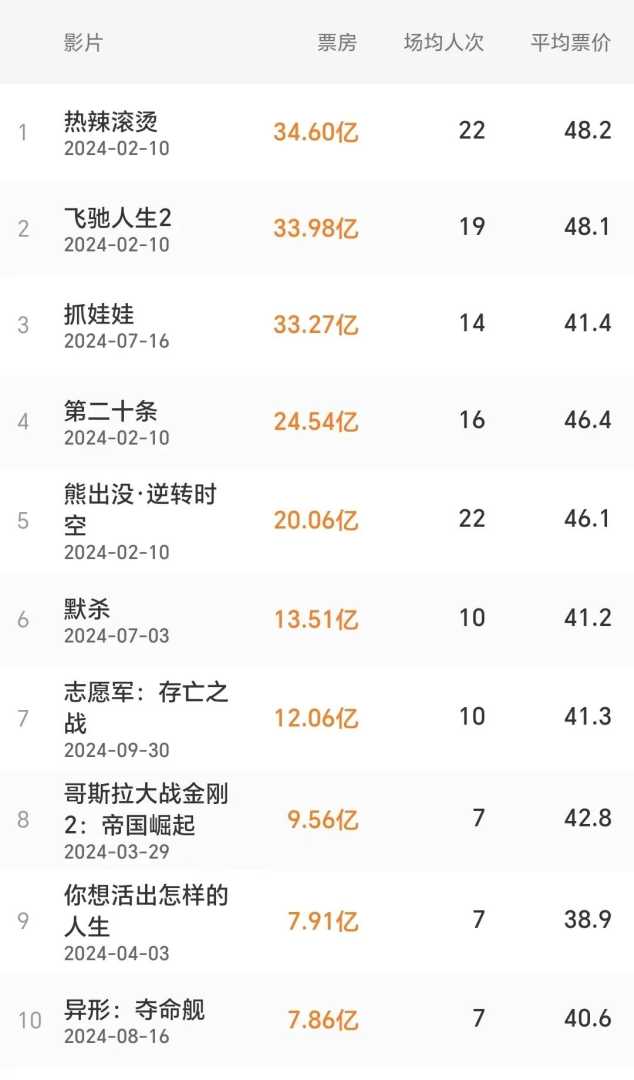Open the 异形：夺命舰 entry

(134, 1009)
